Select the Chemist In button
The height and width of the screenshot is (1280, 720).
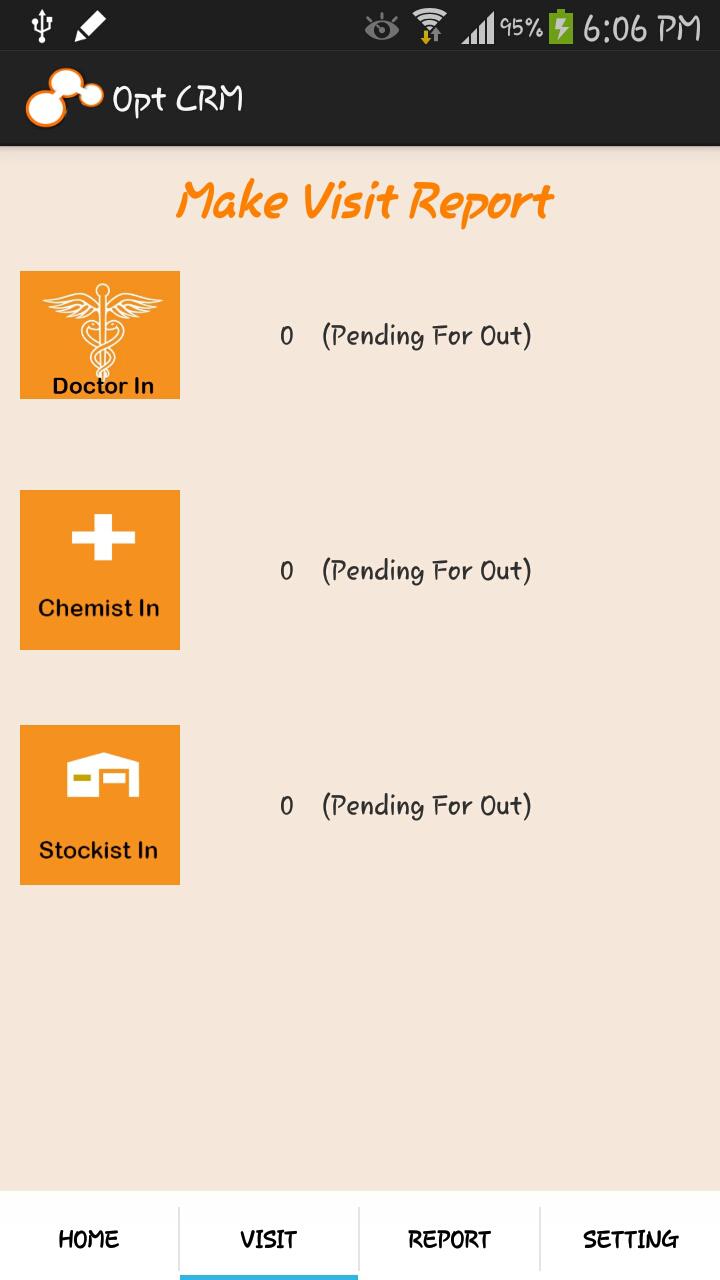[x=100, y=570]
